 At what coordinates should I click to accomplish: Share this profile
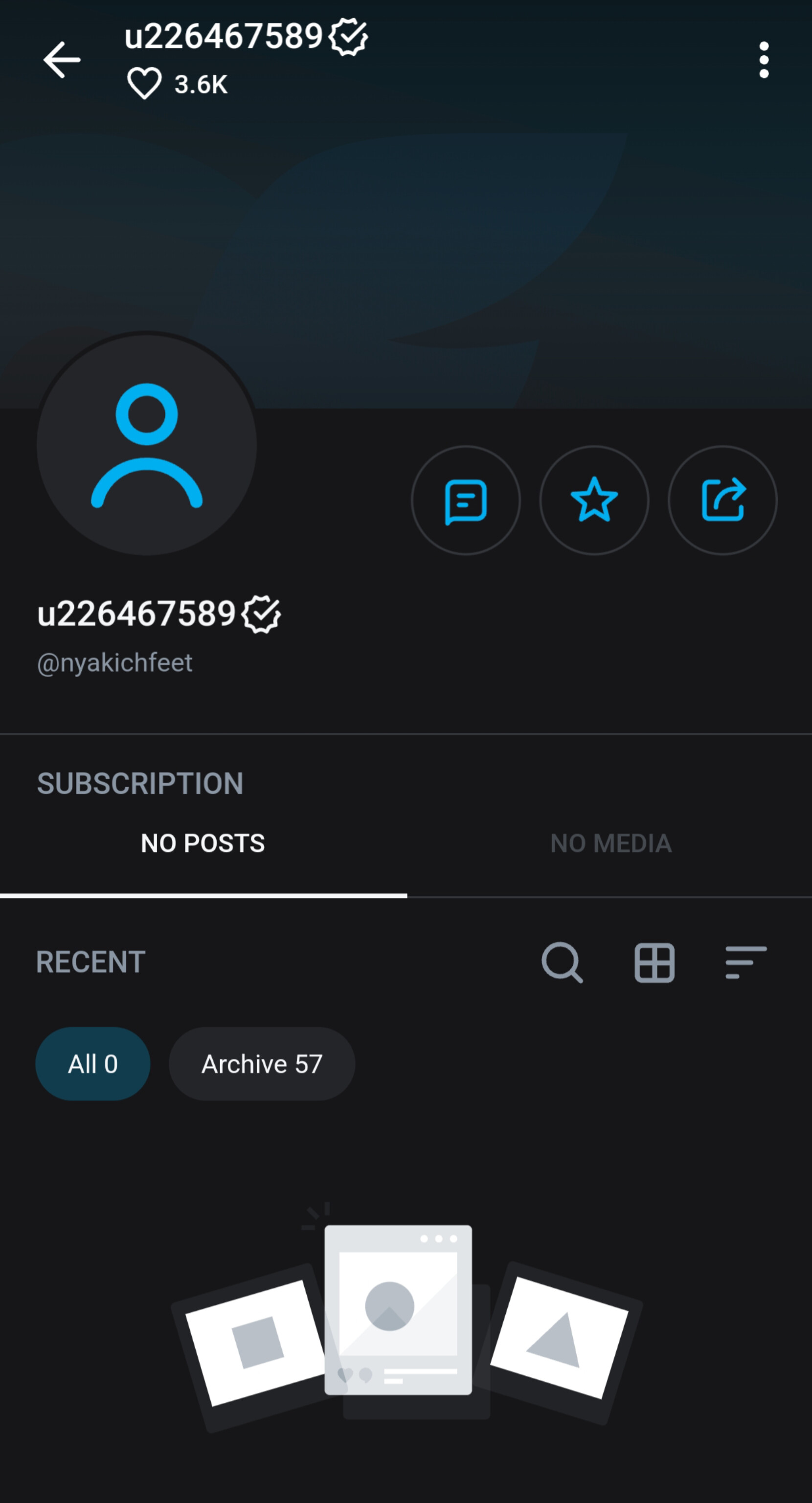(x=722, y=501)
